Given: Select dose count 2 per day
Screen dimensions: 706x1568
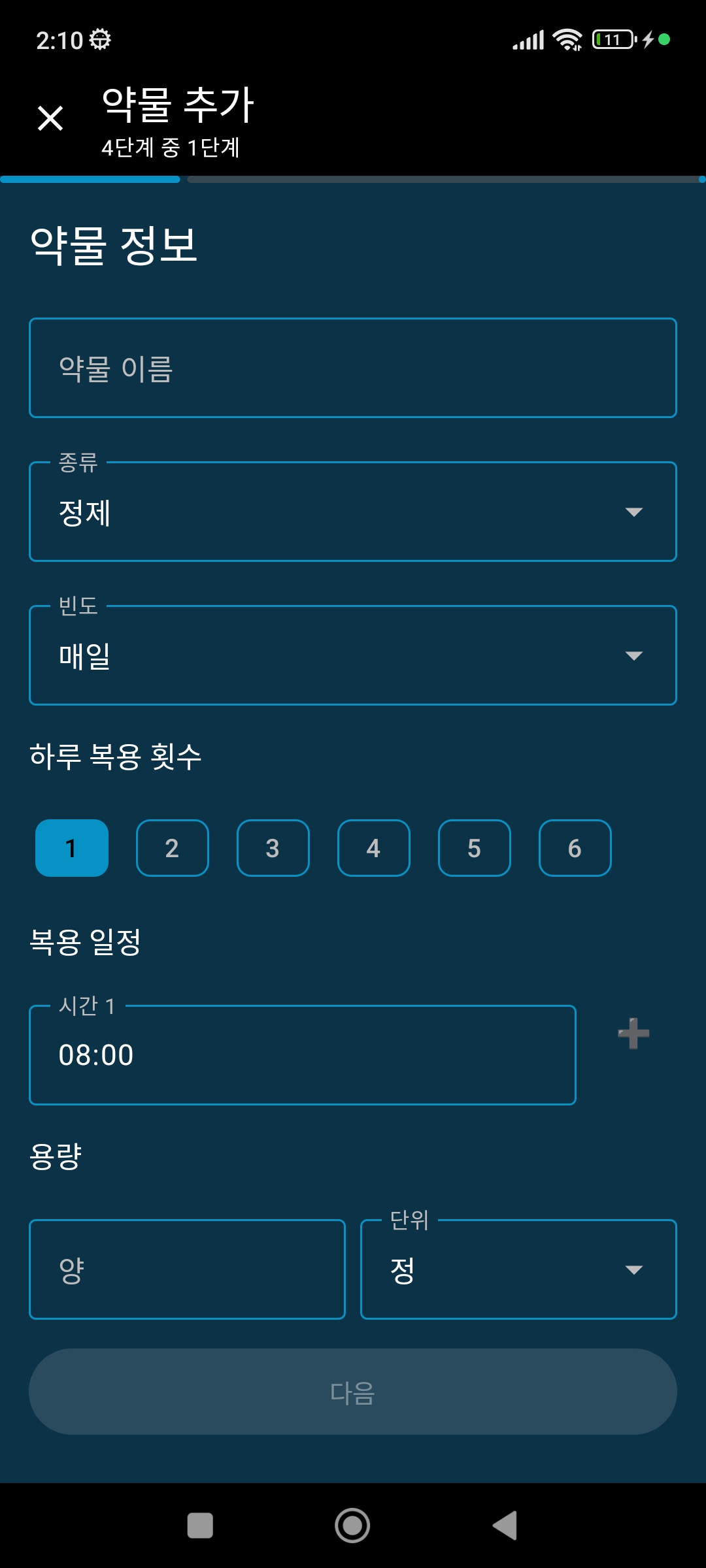Looking at the screenshot, I should pos(172,847).
